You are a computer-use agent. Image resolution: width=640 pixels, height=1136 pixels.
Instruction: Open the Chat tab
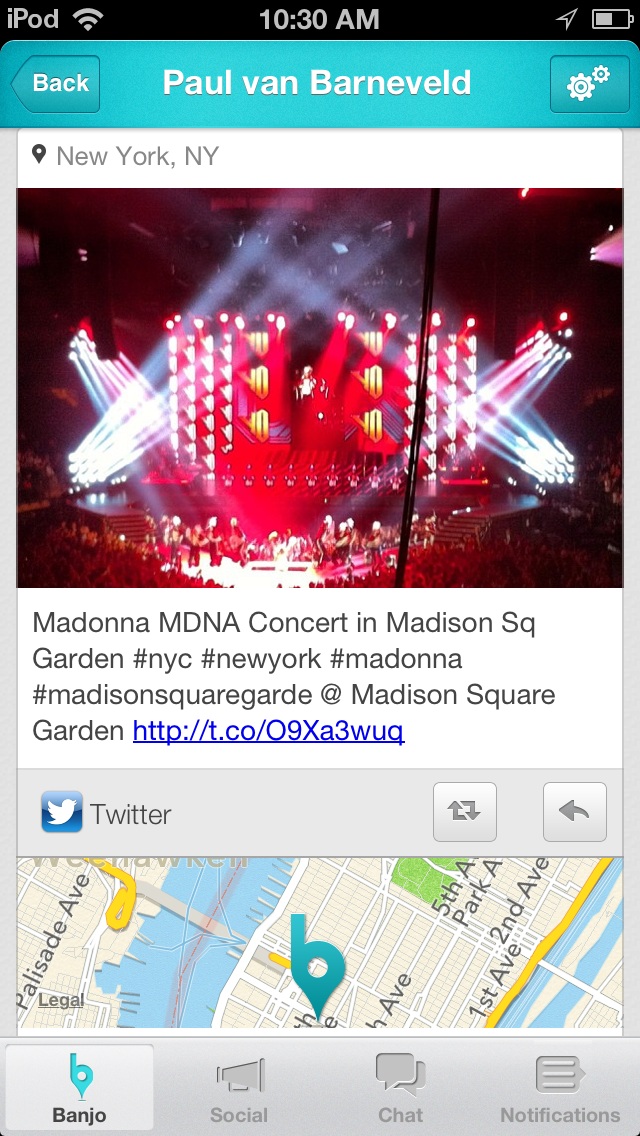click(400, 1088)
